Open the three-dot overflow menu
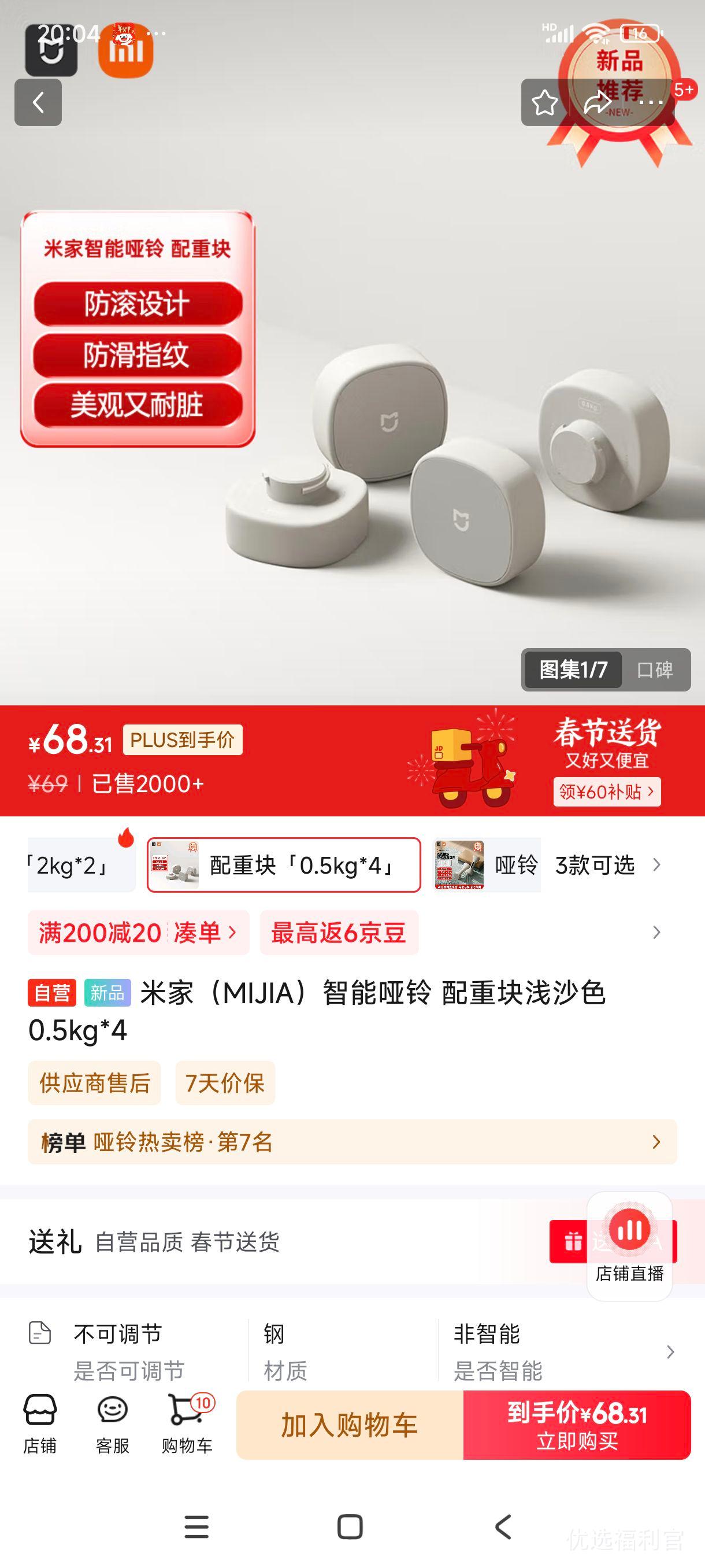This screenshot has width=705, height=1568. click(x=650, y=102)
